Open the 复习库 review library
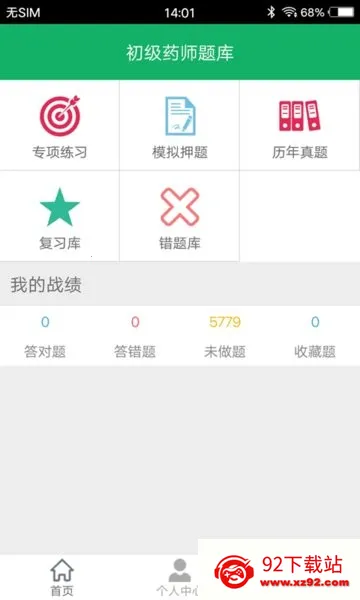The height and width of the screenshot is (600, 360). click(x=60, y=217)
